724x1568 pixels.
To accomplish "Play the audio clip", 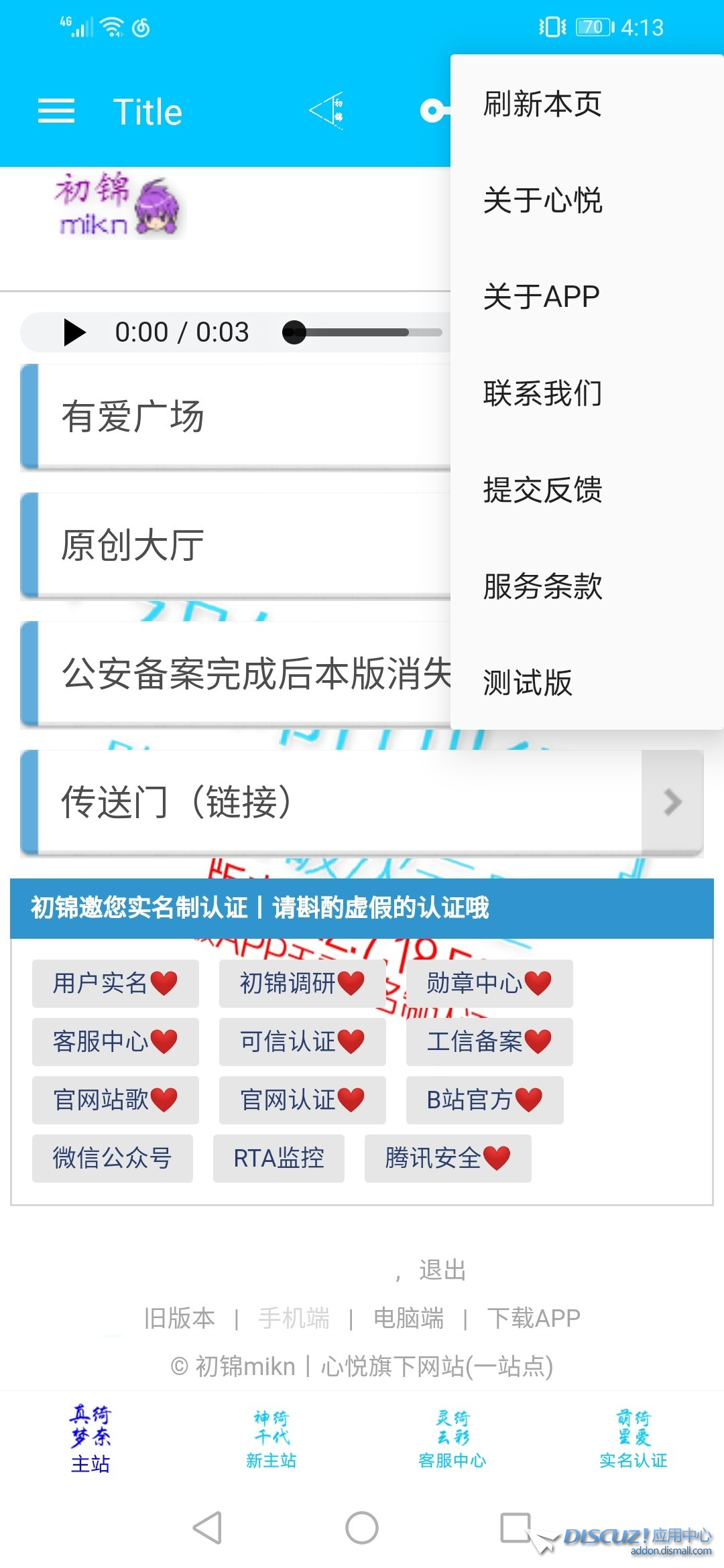I will tap(74, 332).
